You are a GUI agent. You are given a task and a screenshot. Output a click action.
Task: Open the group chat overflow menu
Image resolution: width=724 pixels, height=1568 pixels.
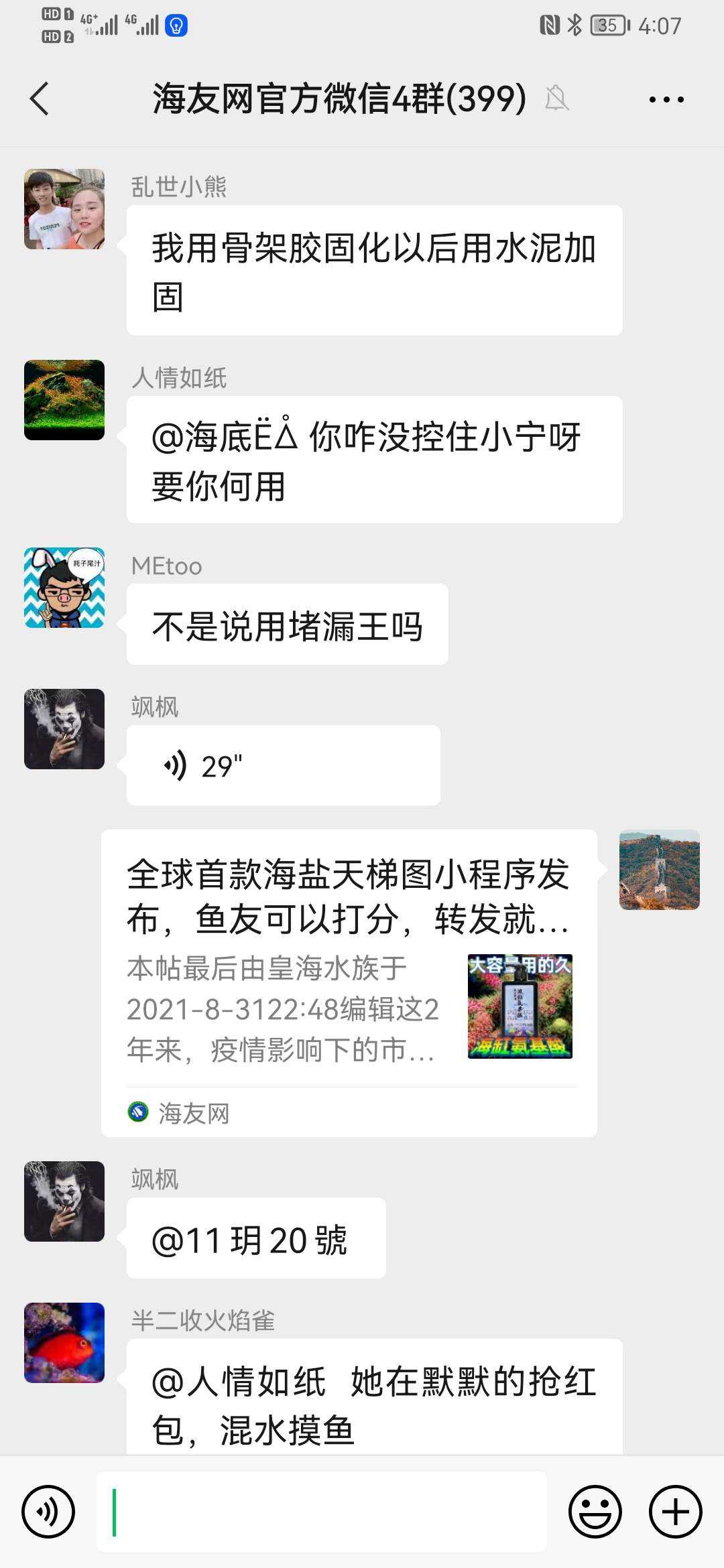(x=666, y=100)
